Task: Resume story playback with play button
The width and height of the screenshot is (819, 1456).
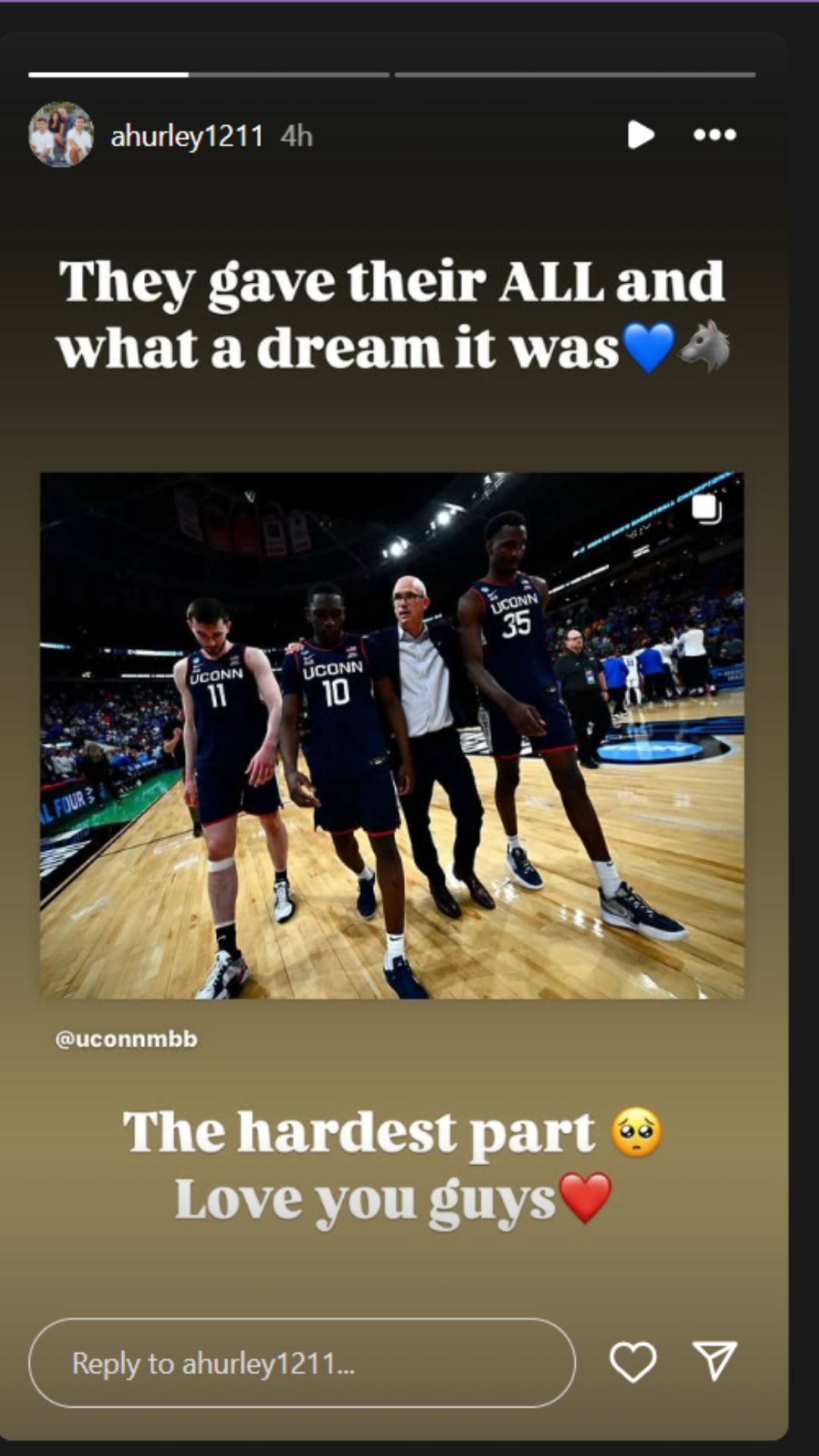Action: click(x=641, y=135)
